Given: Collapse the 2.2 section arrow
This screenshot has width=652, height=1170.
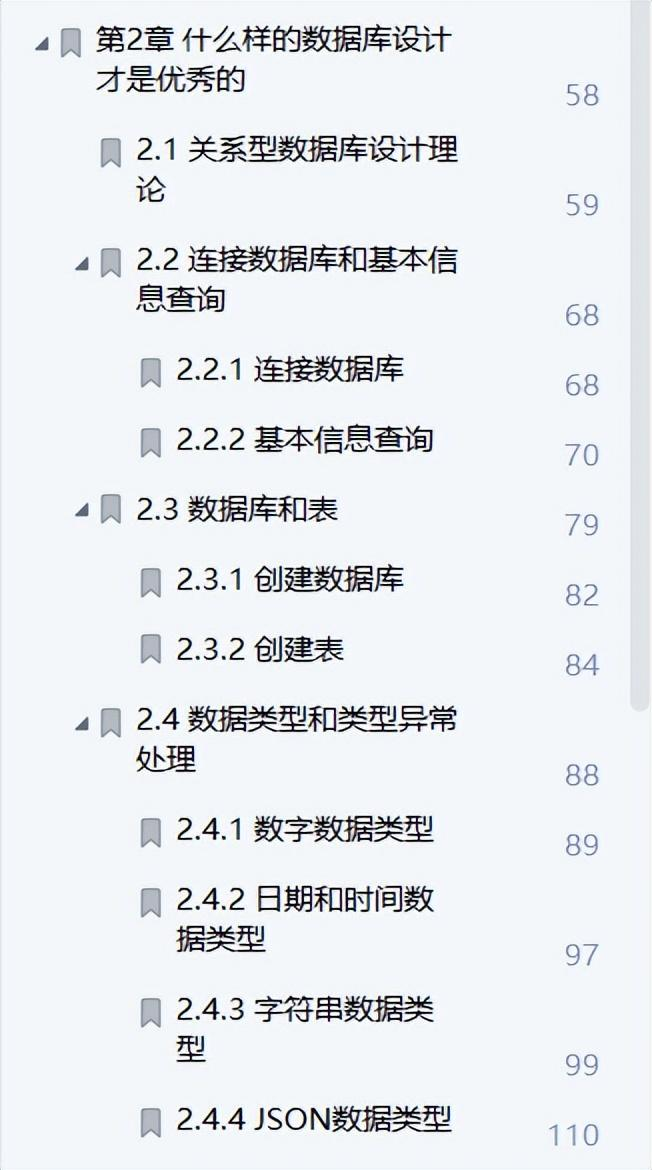Looking at the screenshot, I should (81, 264).
